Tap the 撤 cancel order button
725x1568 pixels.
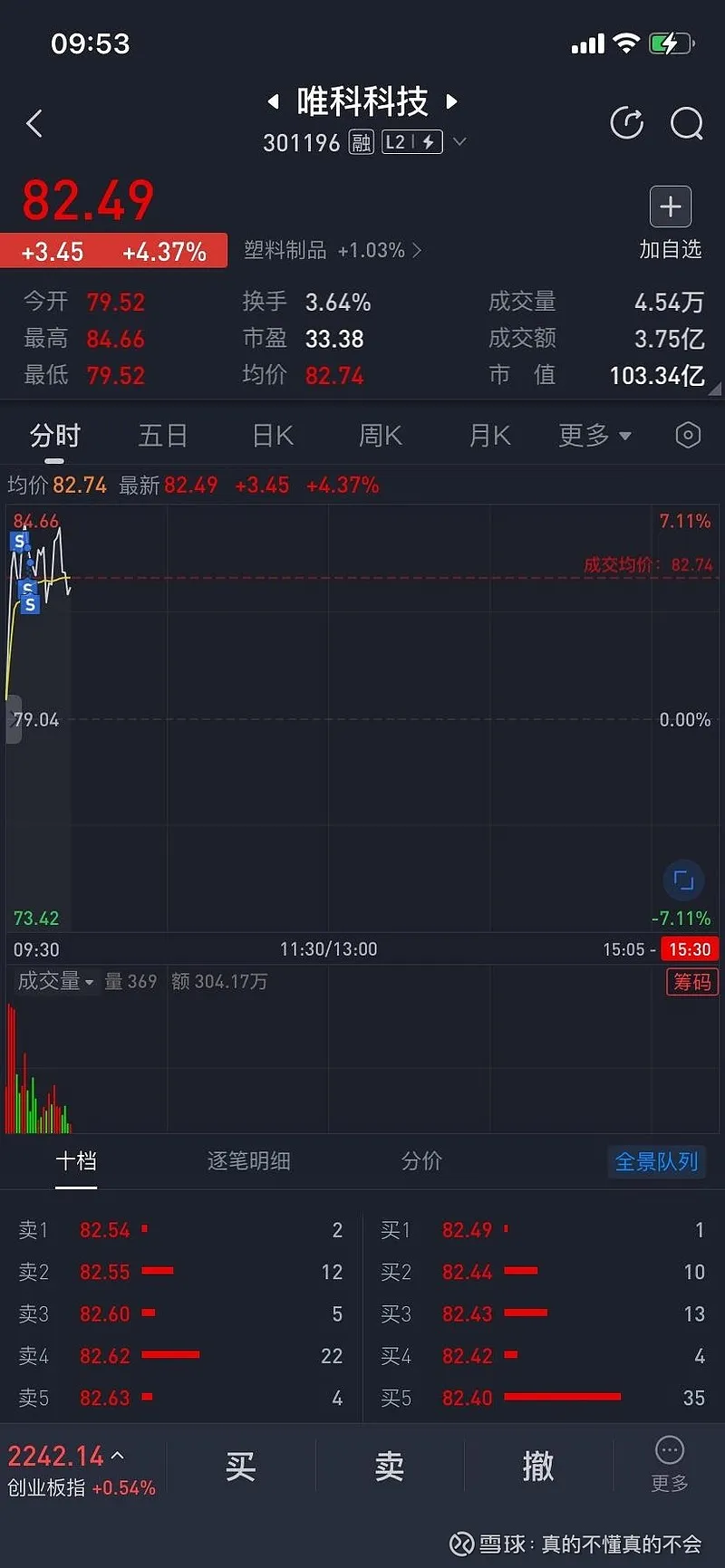point(537,1466)
